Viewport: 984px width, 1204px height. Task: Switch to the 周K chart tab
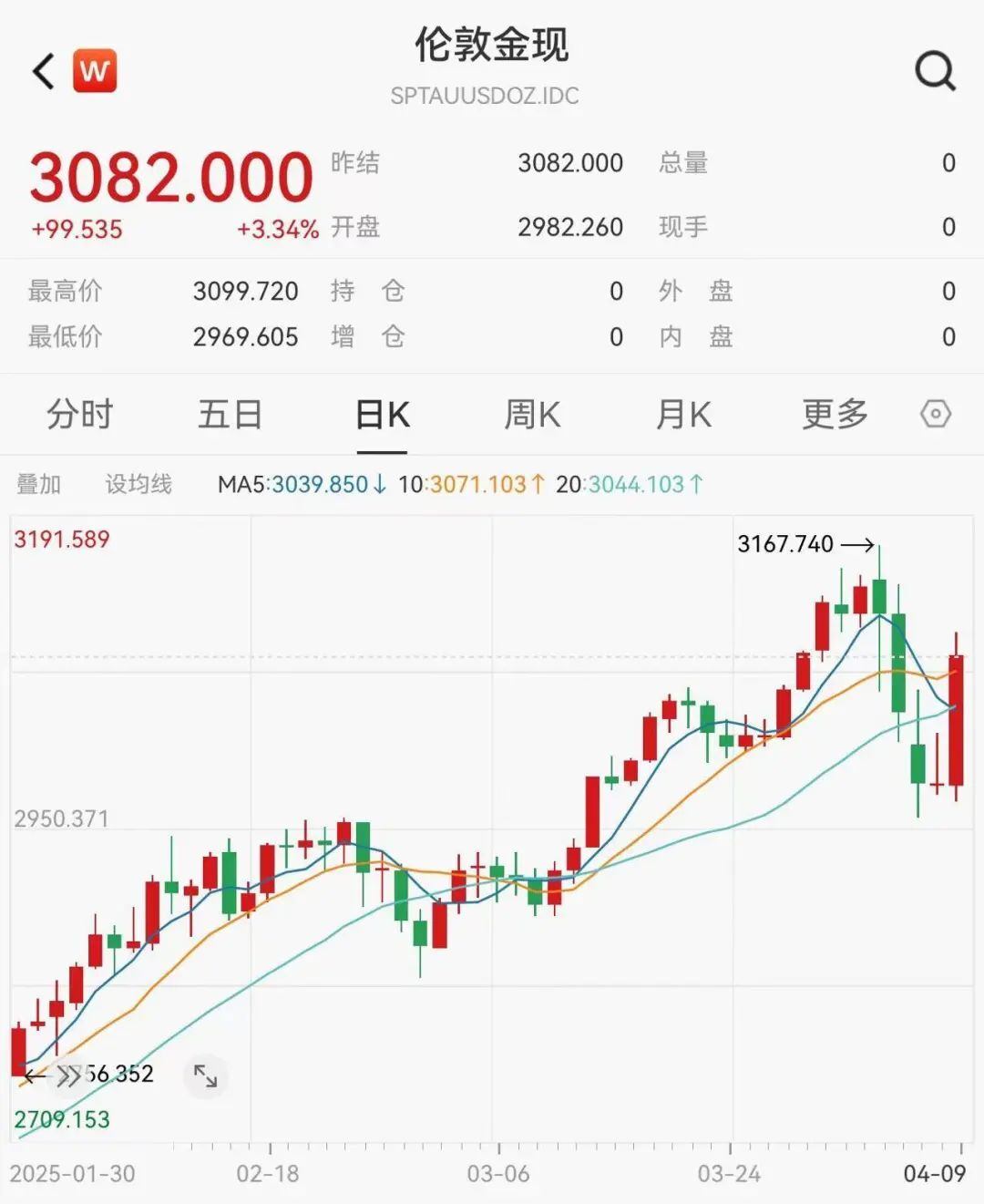pos(532,415)
